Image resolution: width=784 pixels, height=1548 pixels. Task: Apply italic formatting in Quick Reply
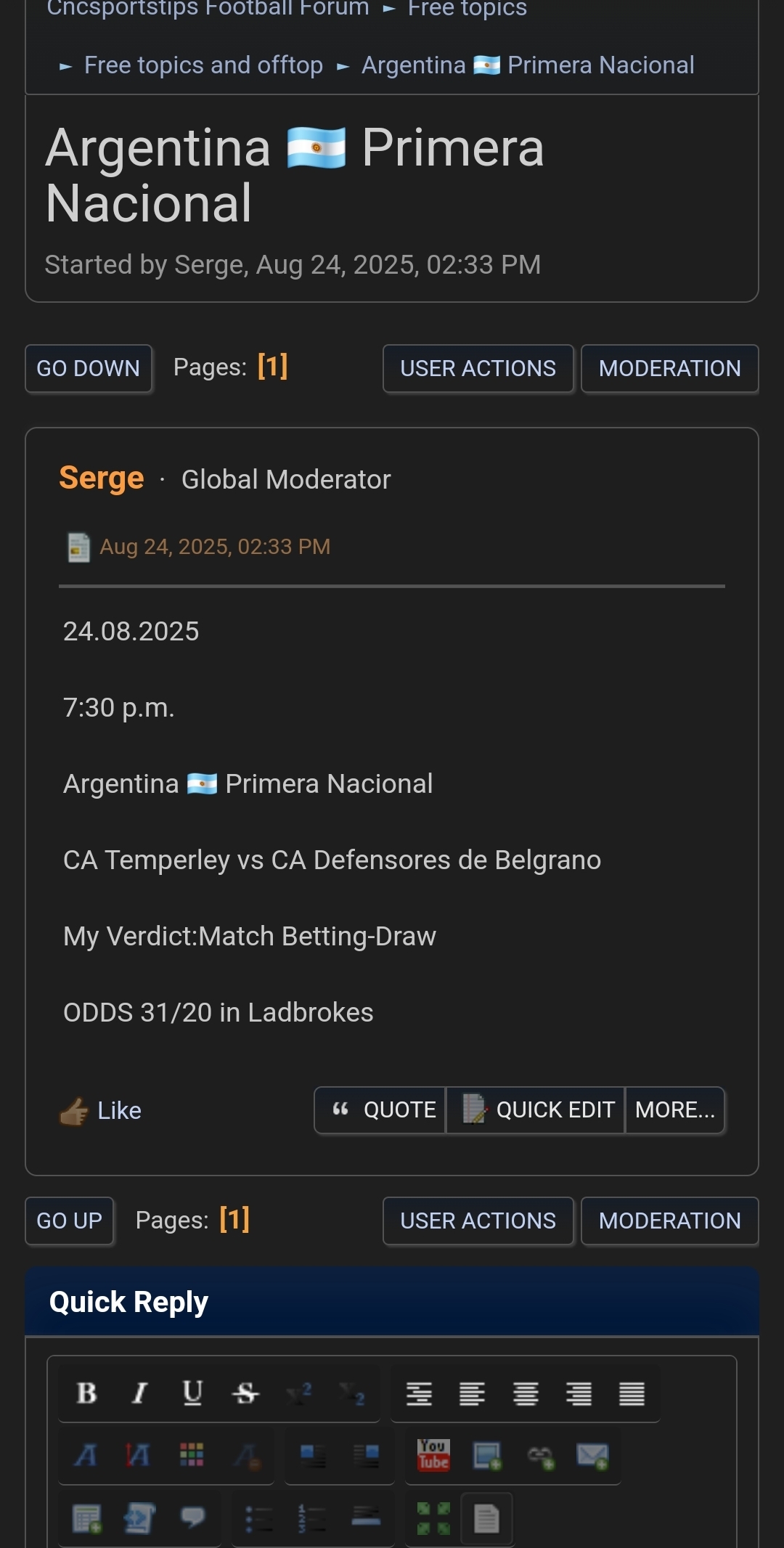[139, 1393]
